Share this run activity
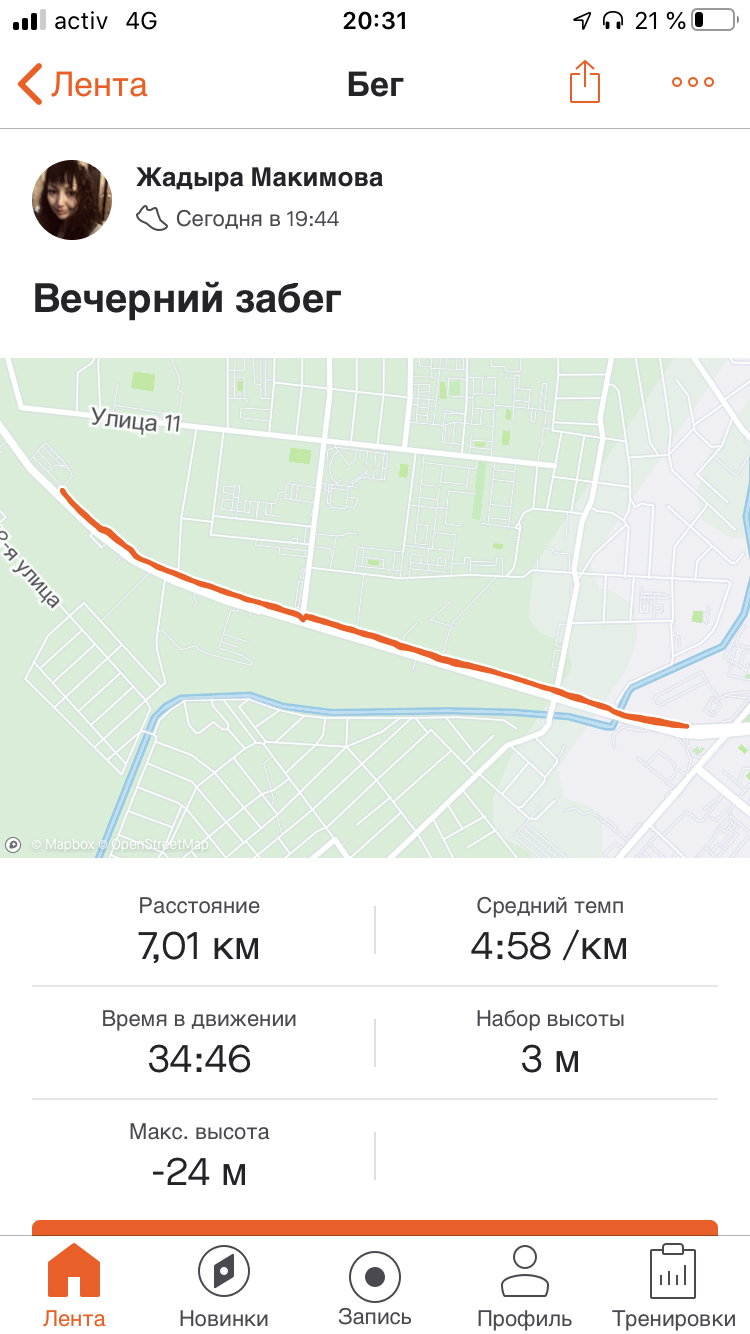This screenshot has height=1334, width=750. [585, 82]
